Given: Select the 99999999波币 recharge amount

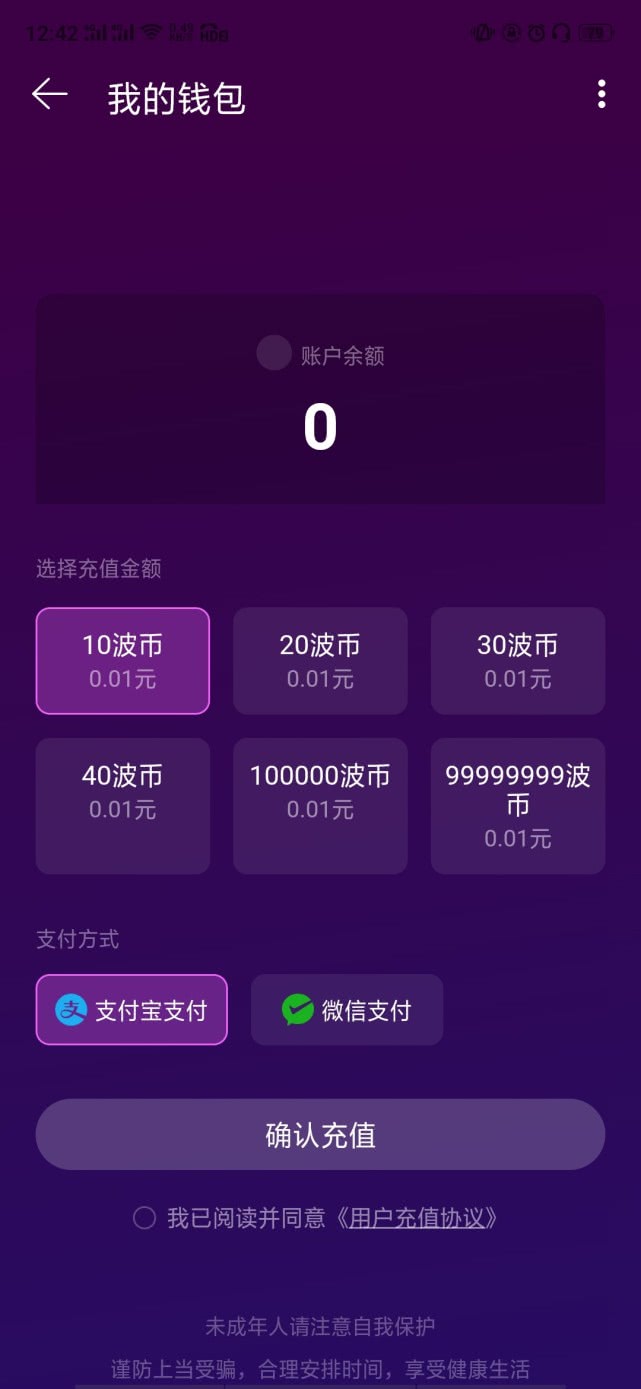Looking at the screenshot, I should 517,806.
